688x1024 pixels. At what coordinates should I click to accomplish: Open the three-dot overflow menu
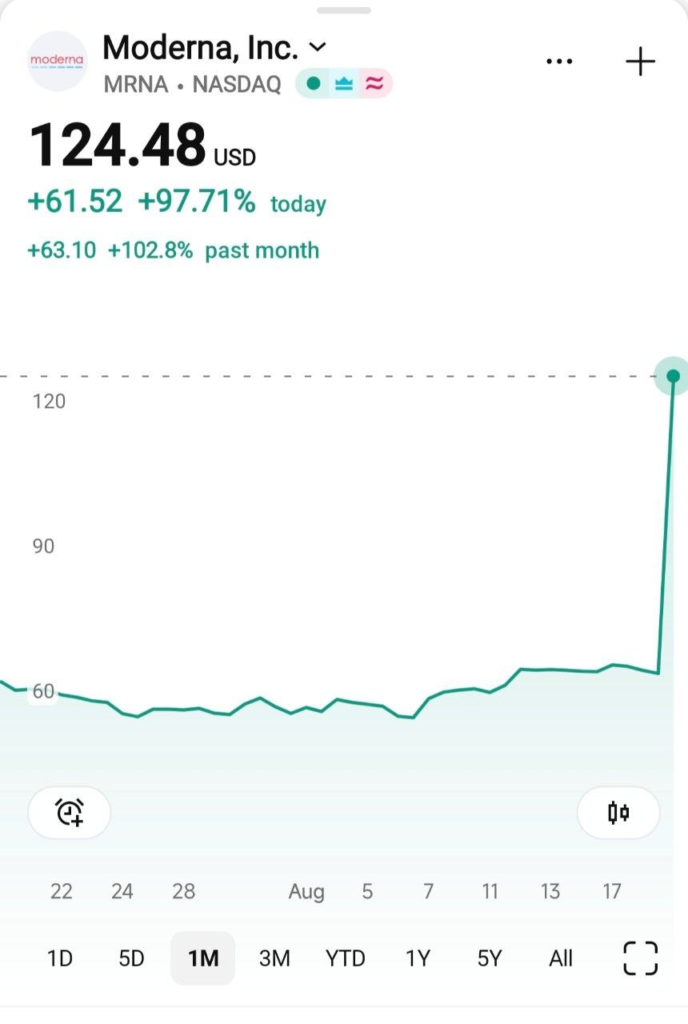point(559,61)
